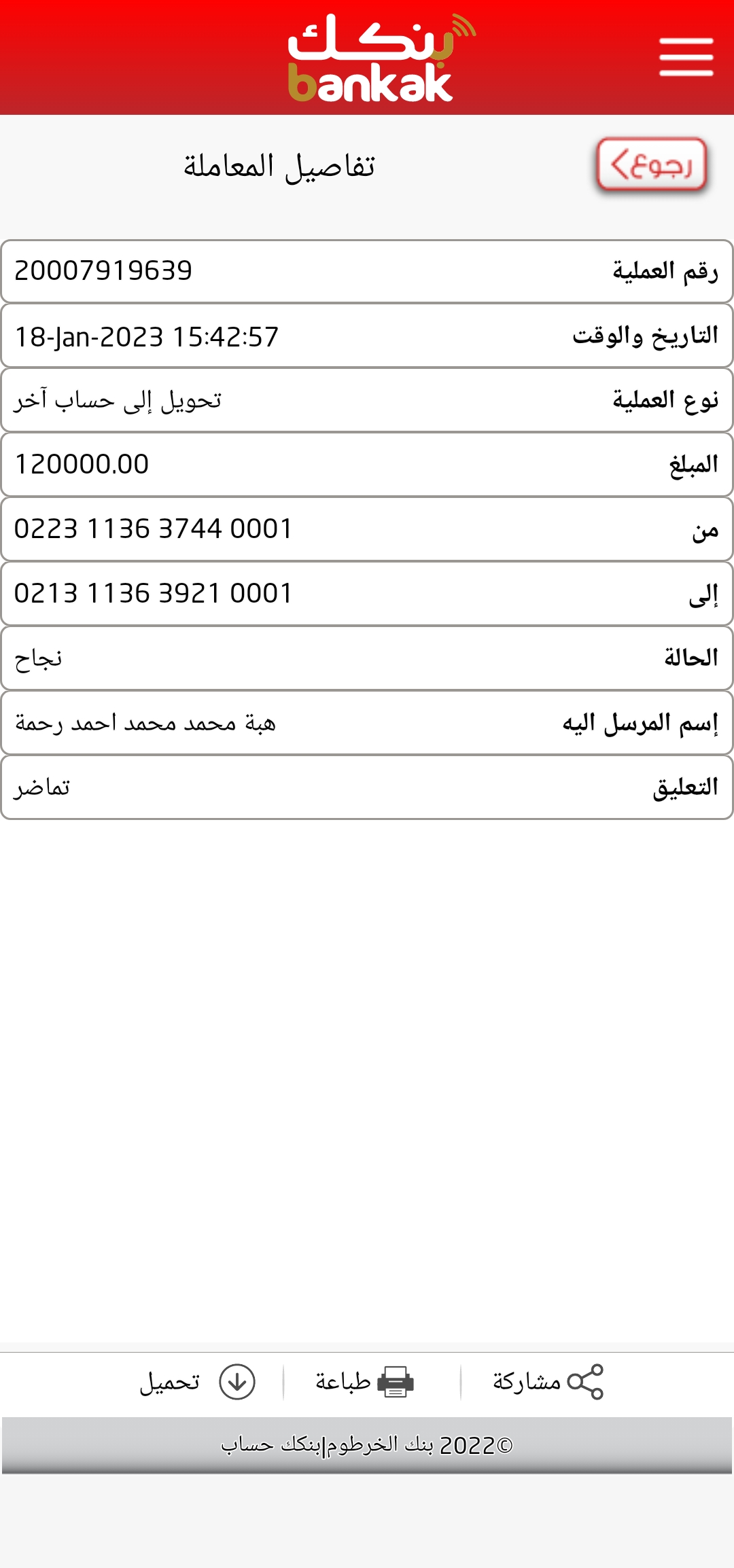This screenshot has height=1568, width=734.
Task: Open the hamburger menu
Action: pyautogui.click(x=686, y=57)
